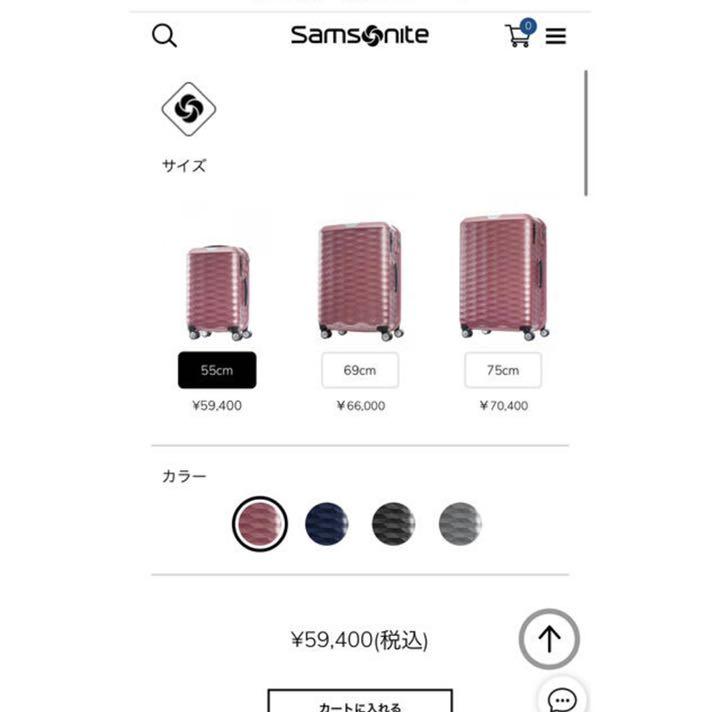720x712 pixels.
Task: Choose the navy blue color swatch
Action: (327, 524)
